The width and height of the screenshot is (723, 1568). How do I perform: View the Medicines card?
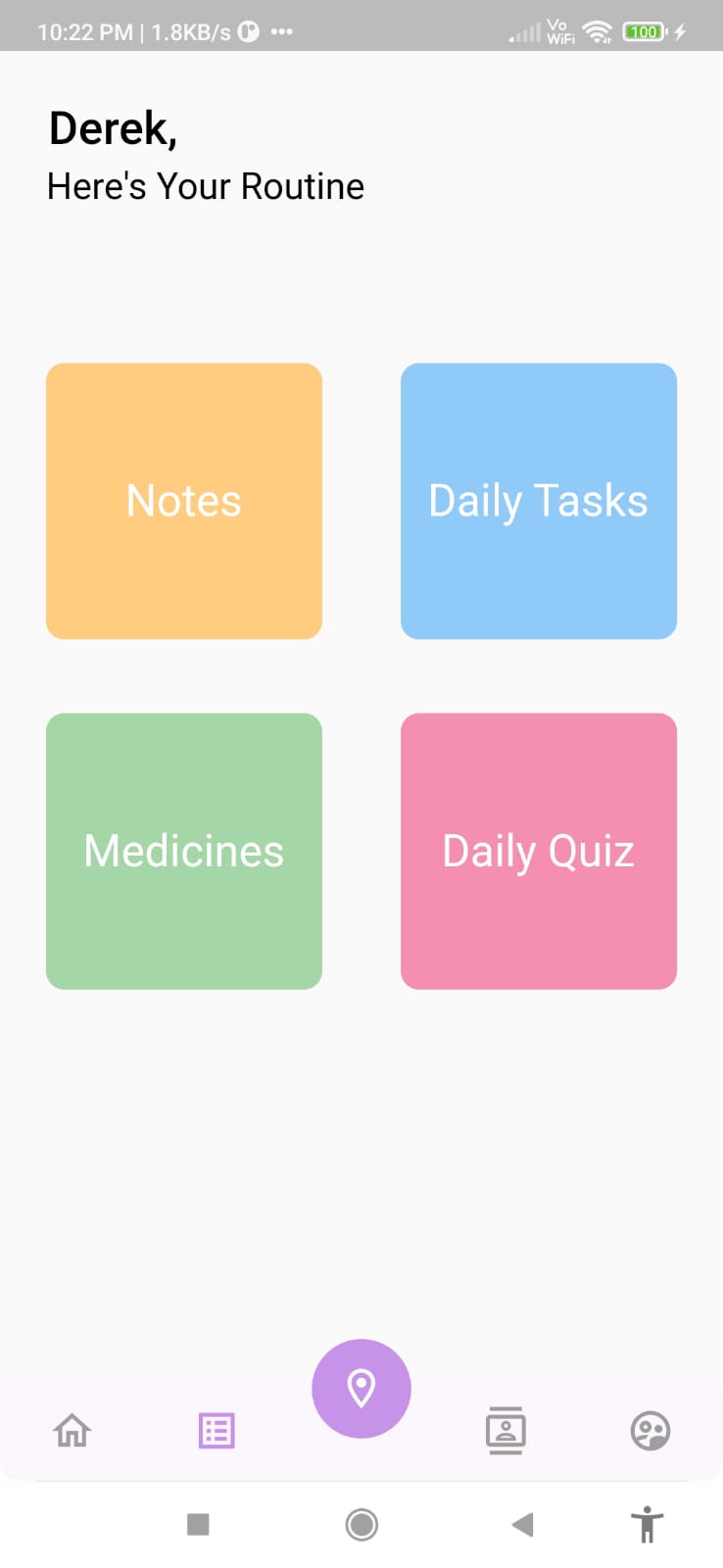pos(184,851)
